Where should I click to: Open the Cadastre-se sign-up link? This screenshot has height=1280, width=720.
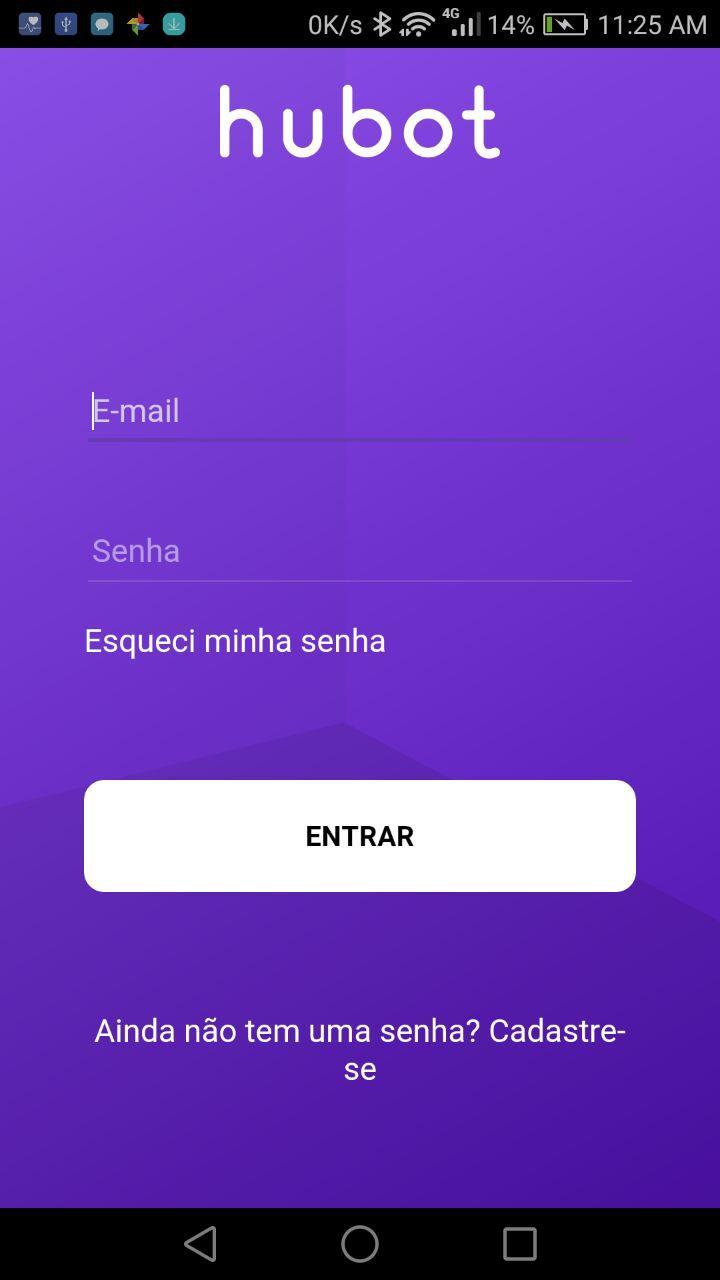360,1049
